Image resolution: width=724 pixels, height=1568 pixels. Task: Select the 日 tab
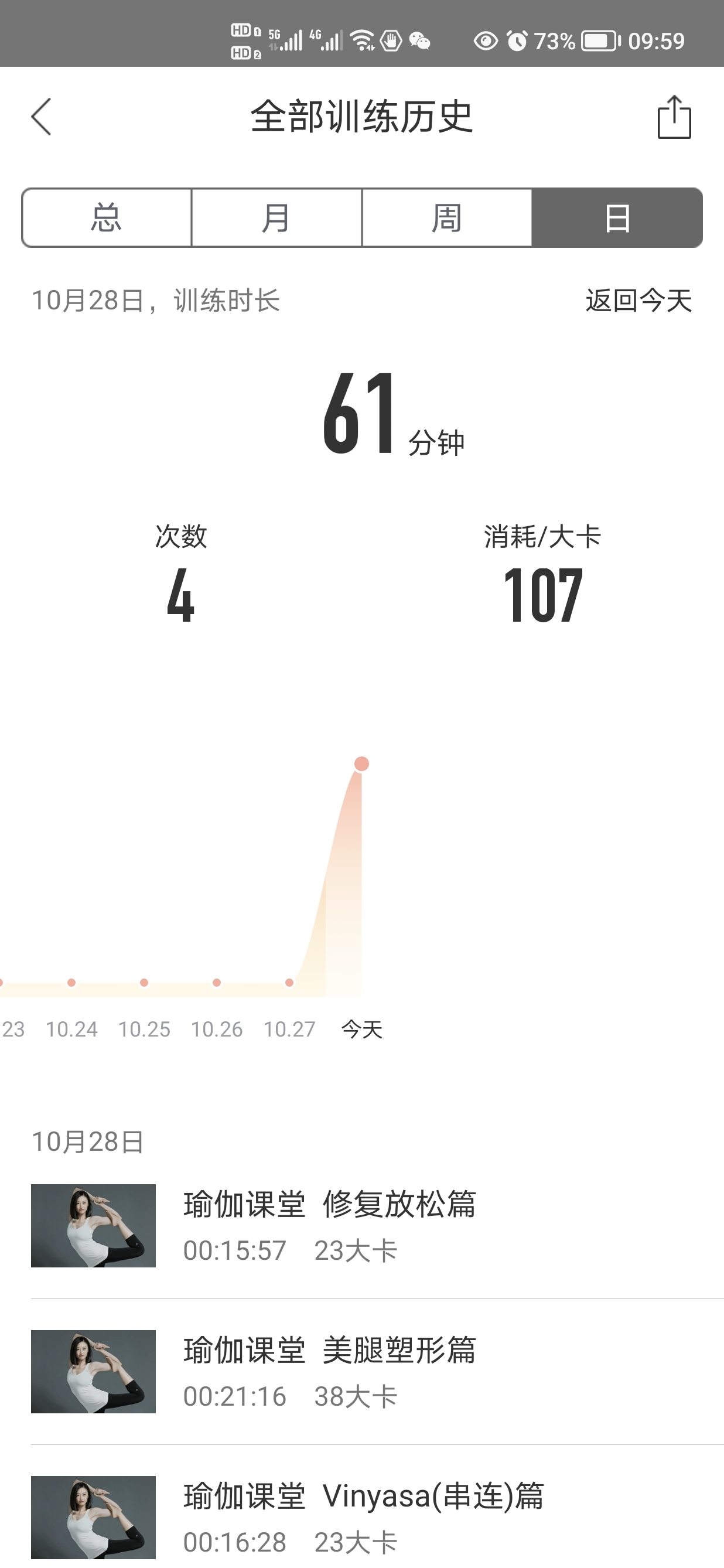tap(617, 217)
